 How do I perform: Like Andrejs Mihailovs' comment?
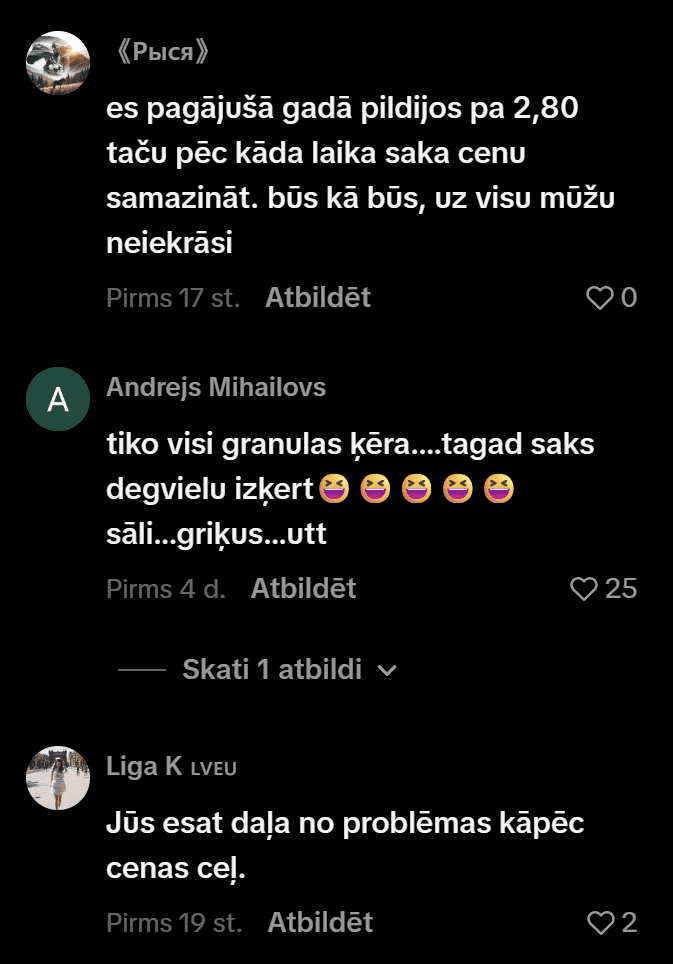coord(584,589)
